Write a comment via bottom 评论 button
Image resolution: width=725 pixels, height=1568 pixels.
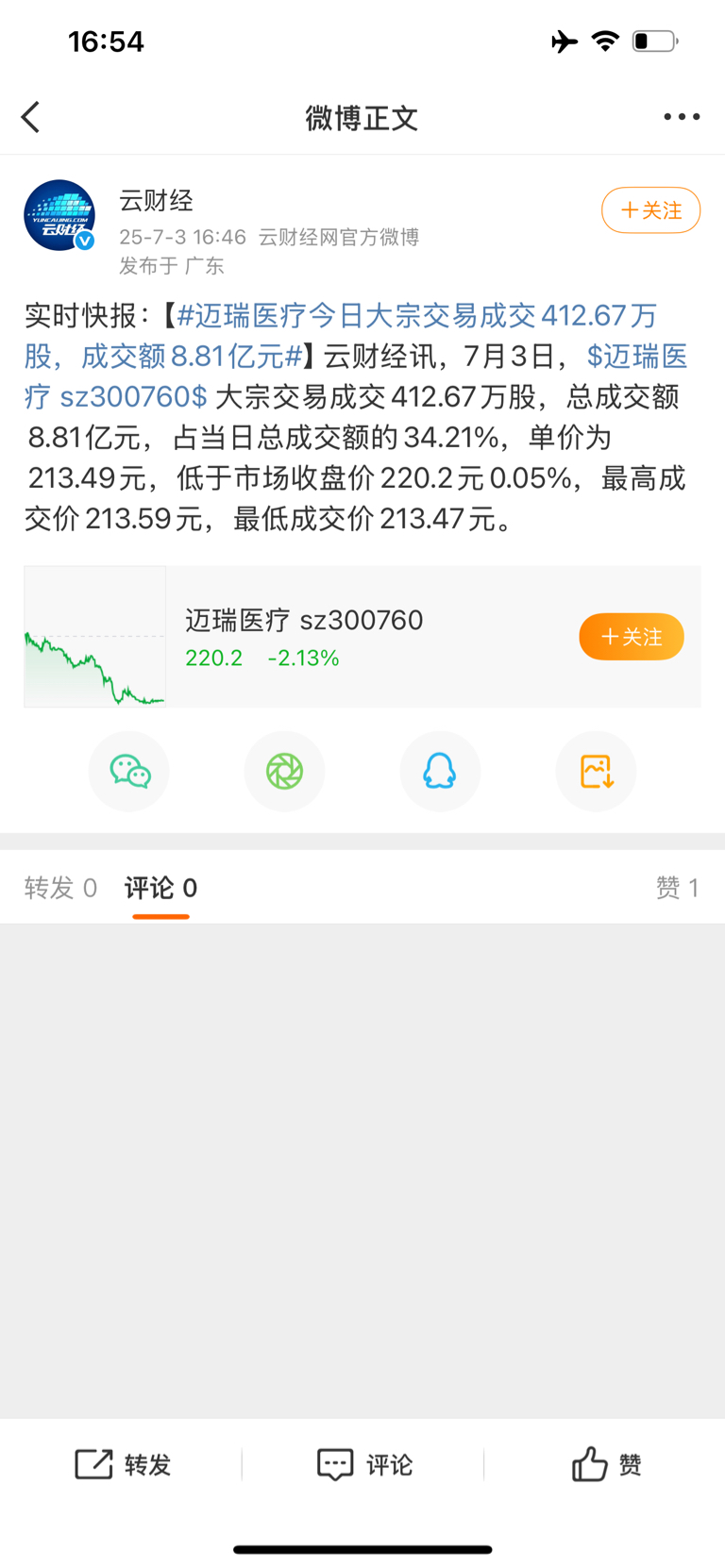tap(364, 1464)
